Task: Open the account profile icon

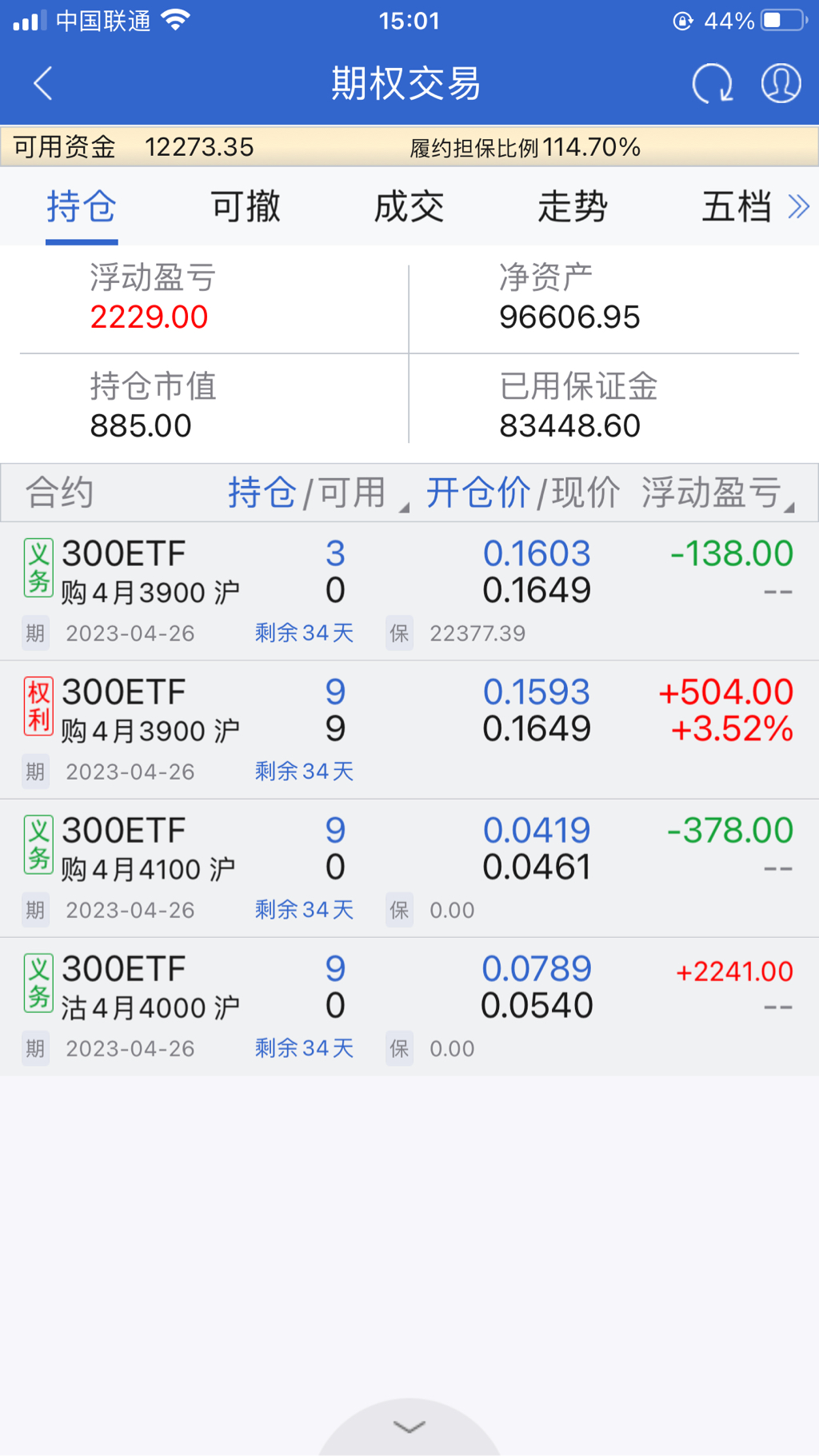Action: click(781, 83)
